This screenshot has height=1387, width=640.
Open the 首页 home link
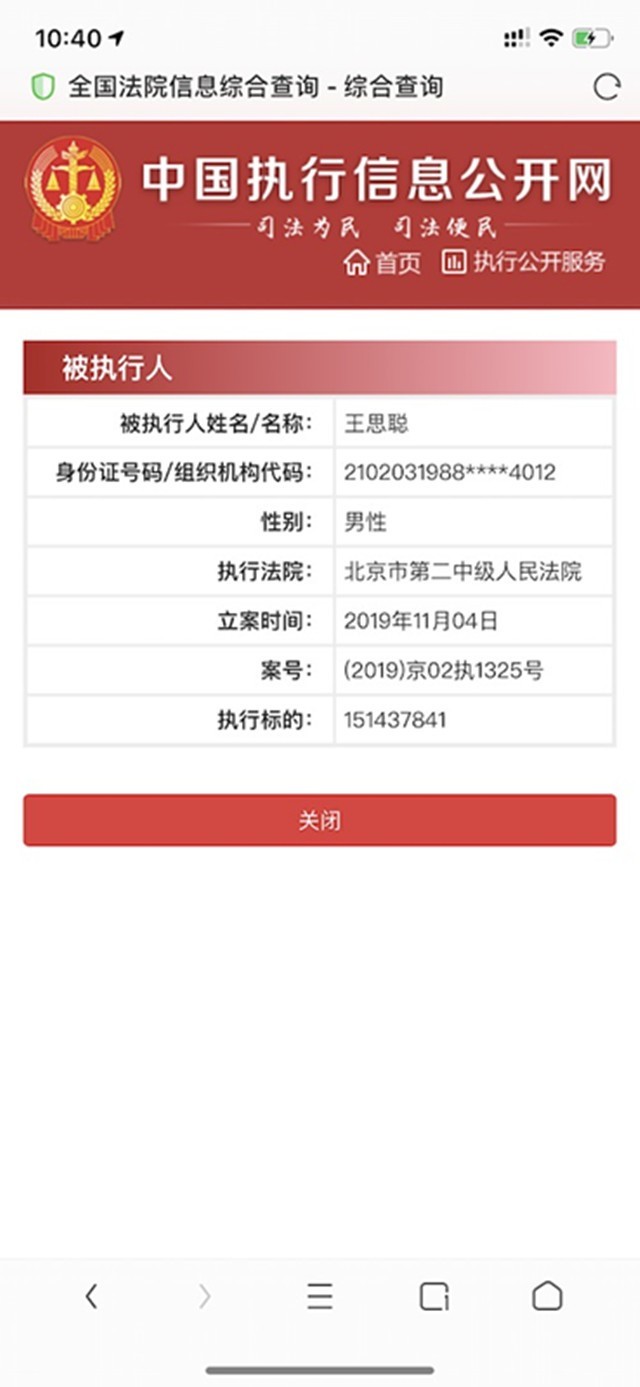[x=383, y=263]
